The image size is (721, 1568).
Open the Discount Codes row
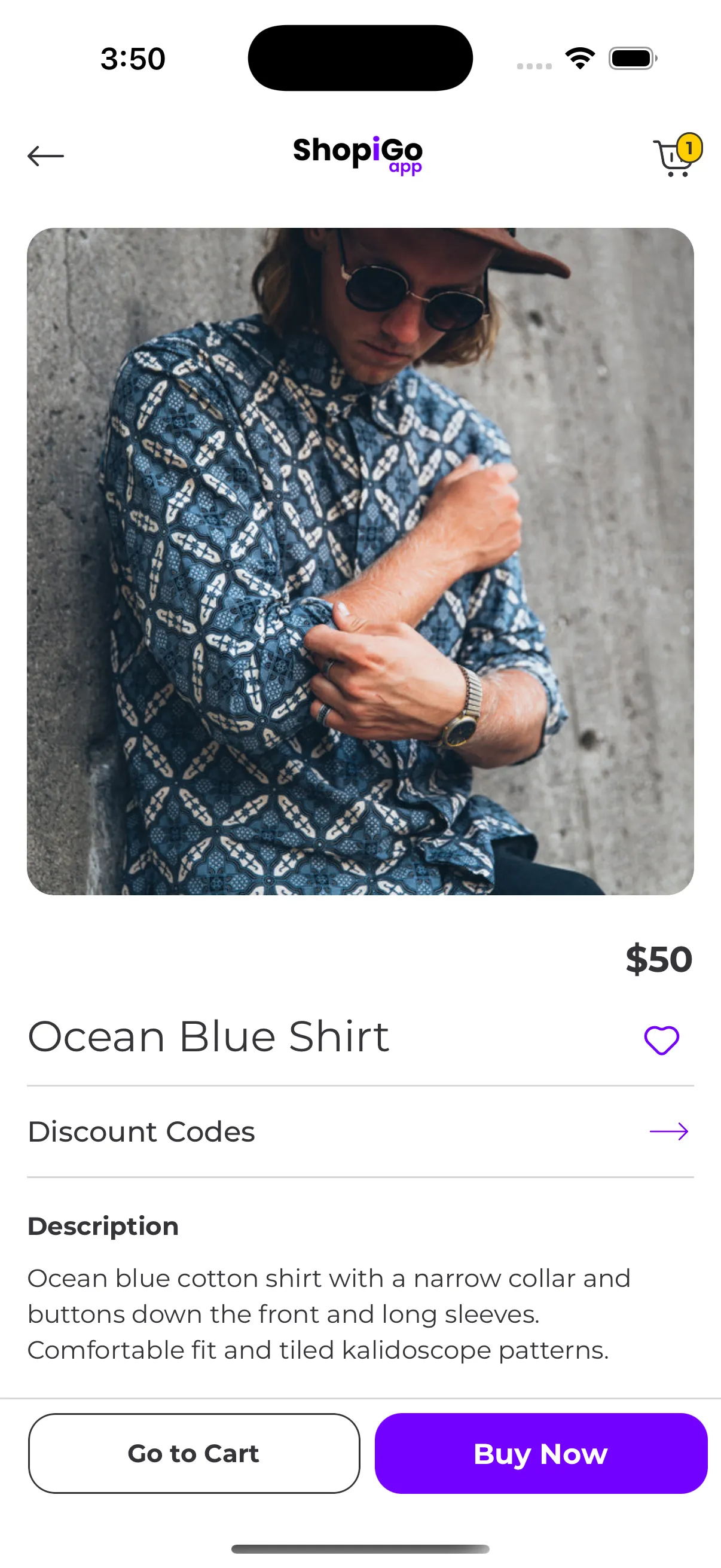point(360,1131)
